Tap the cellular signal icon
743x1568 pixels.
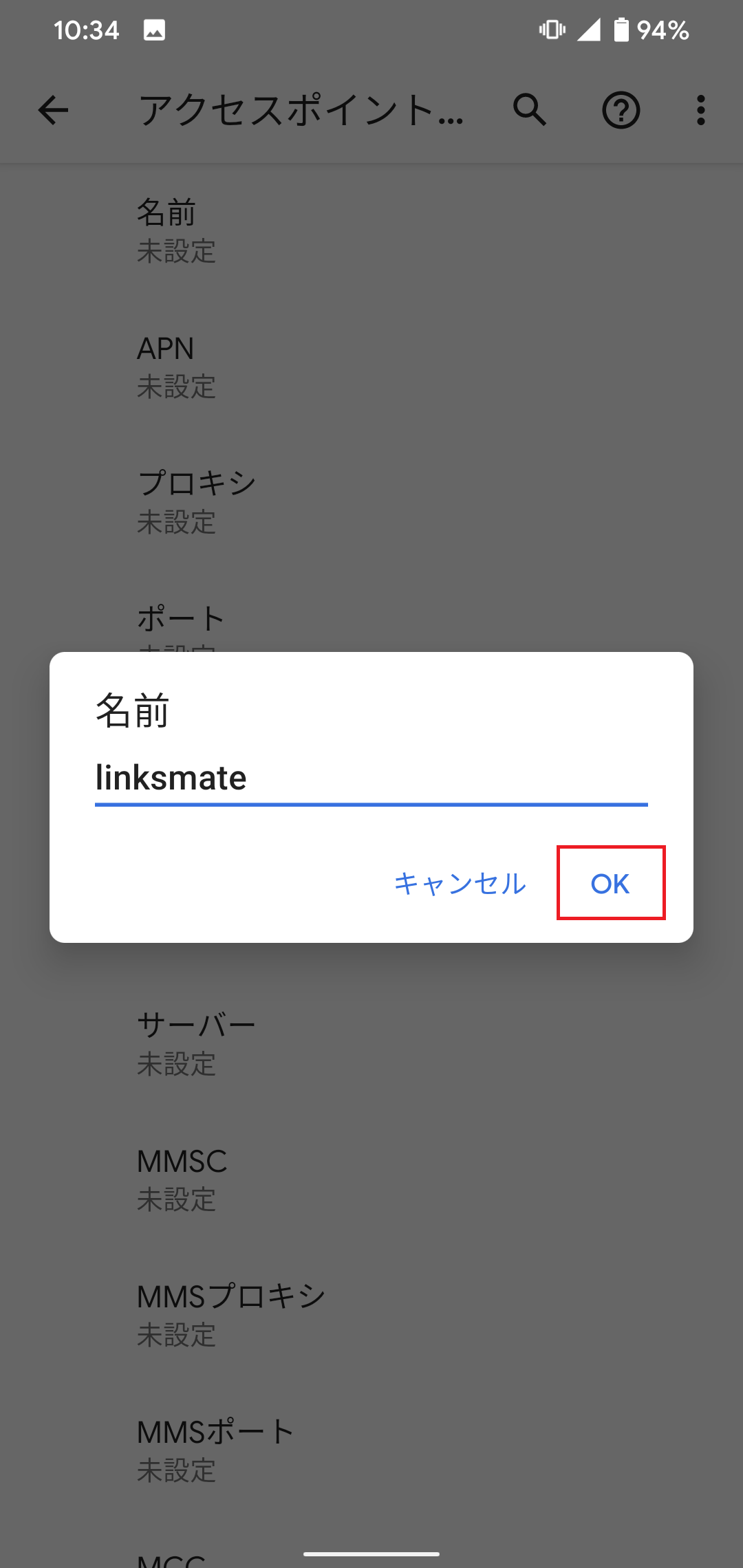(588, 30)
